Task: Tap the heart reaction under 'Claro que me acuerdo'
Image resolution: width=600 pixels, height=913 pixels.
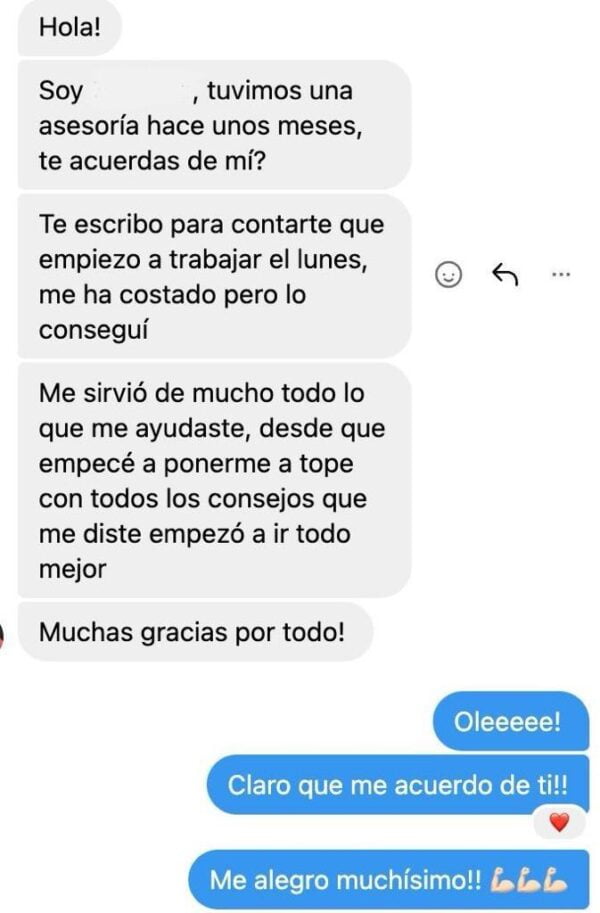Action: coord(558,823)
